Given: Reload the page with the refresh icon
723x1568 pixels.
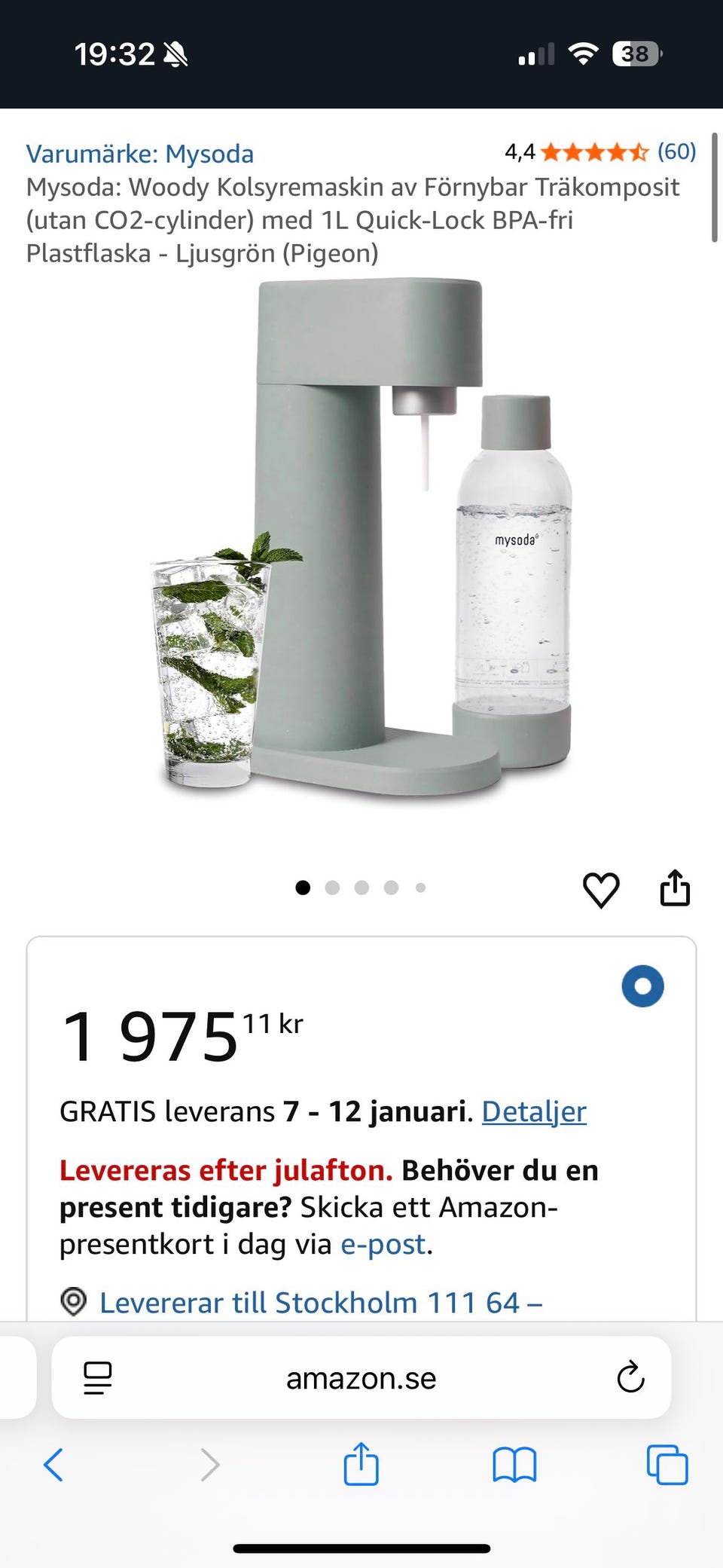Looking at the screenshot, I should (630, 1379).
